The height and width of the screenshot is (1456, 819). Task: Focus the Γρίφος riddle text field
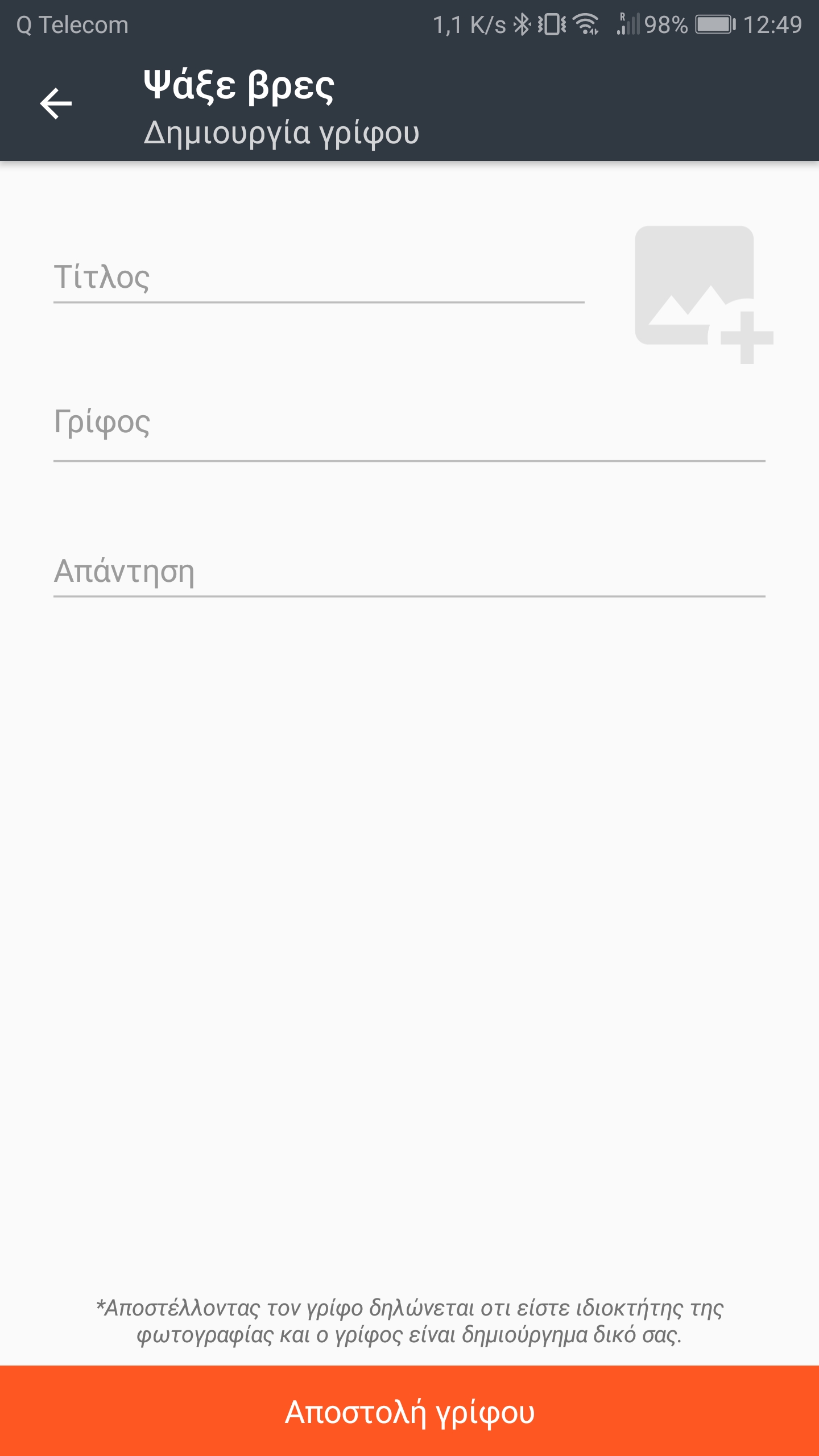pos(409,424)
